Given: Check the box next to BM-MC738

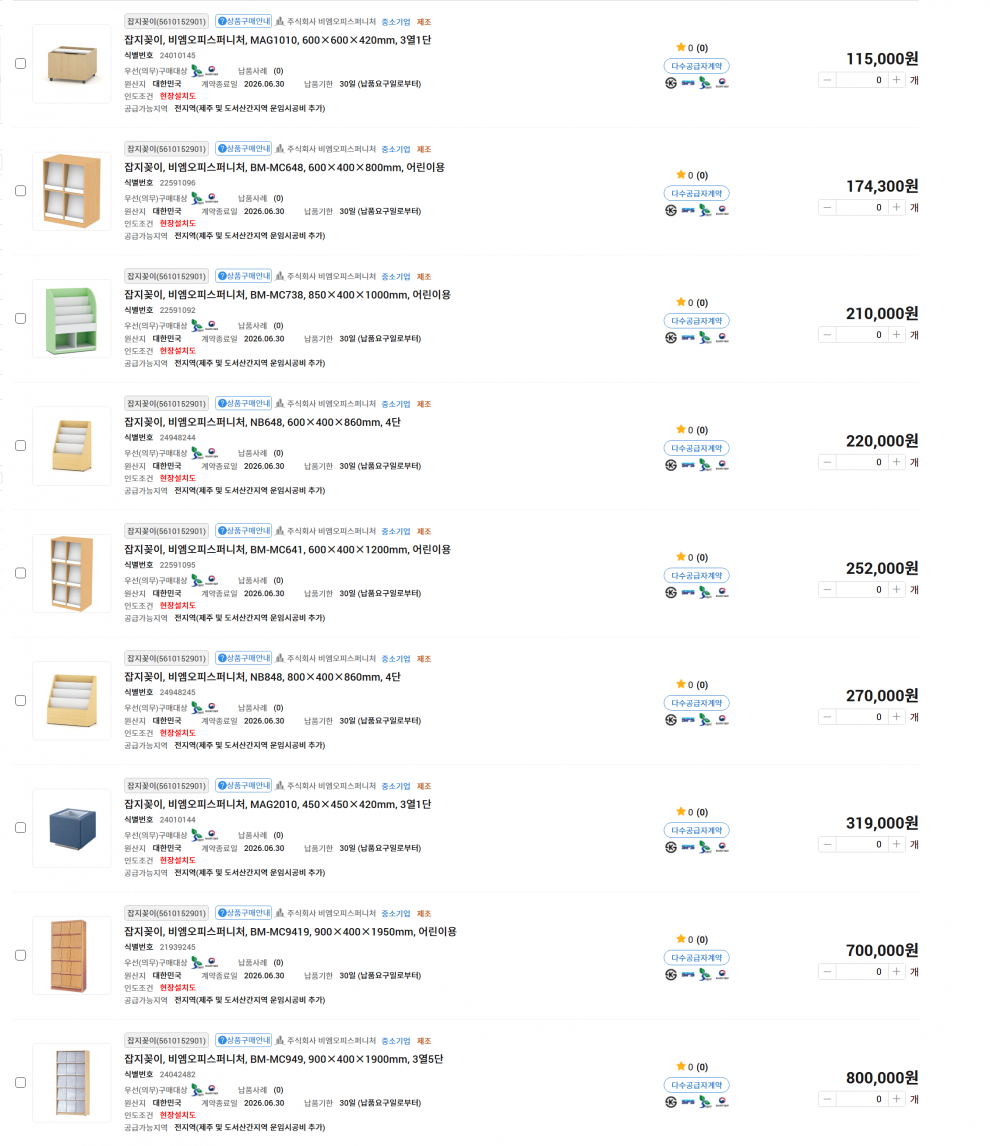Looking at the screenshot, I should (x=20, y=318).
